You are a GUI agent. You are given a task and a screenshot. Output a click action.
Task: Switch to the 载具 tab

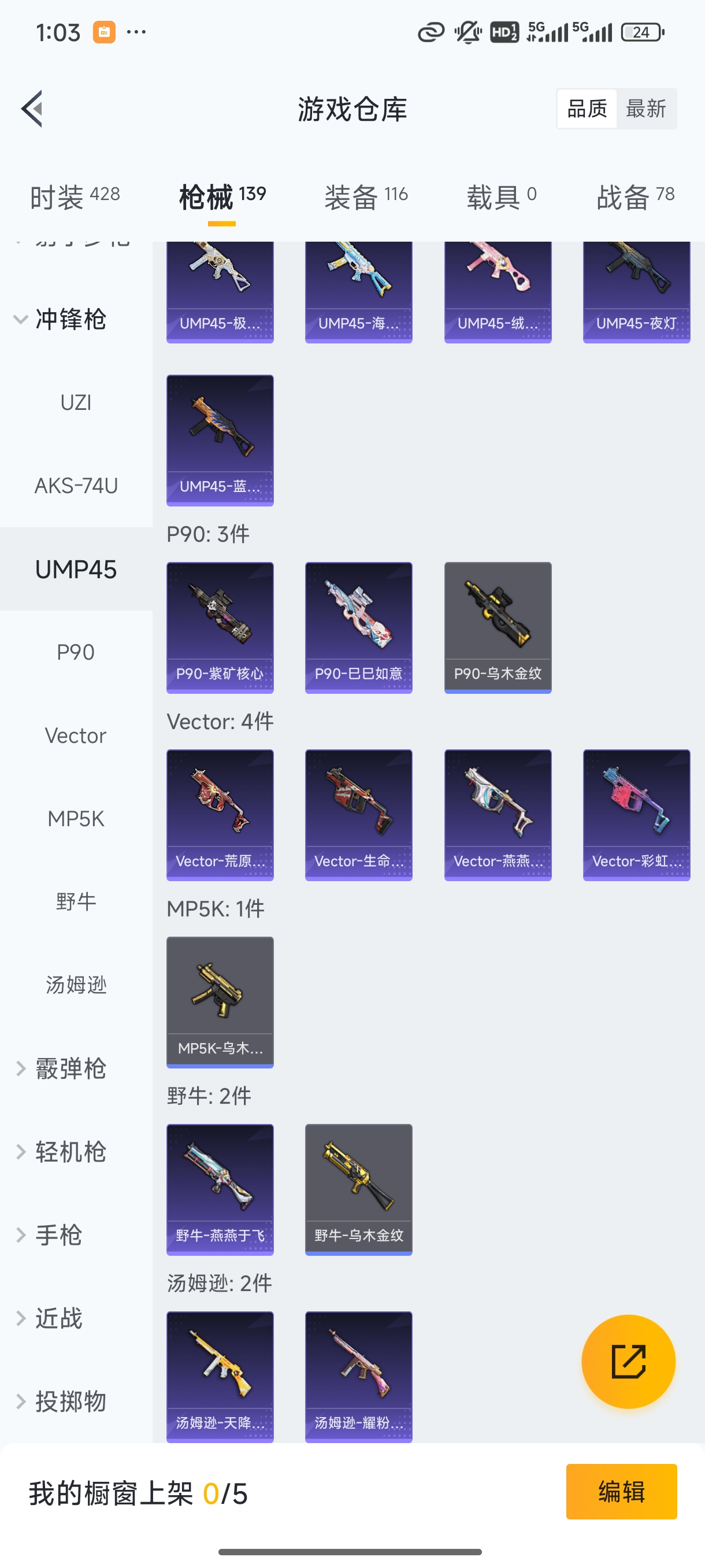coord(501,197)
